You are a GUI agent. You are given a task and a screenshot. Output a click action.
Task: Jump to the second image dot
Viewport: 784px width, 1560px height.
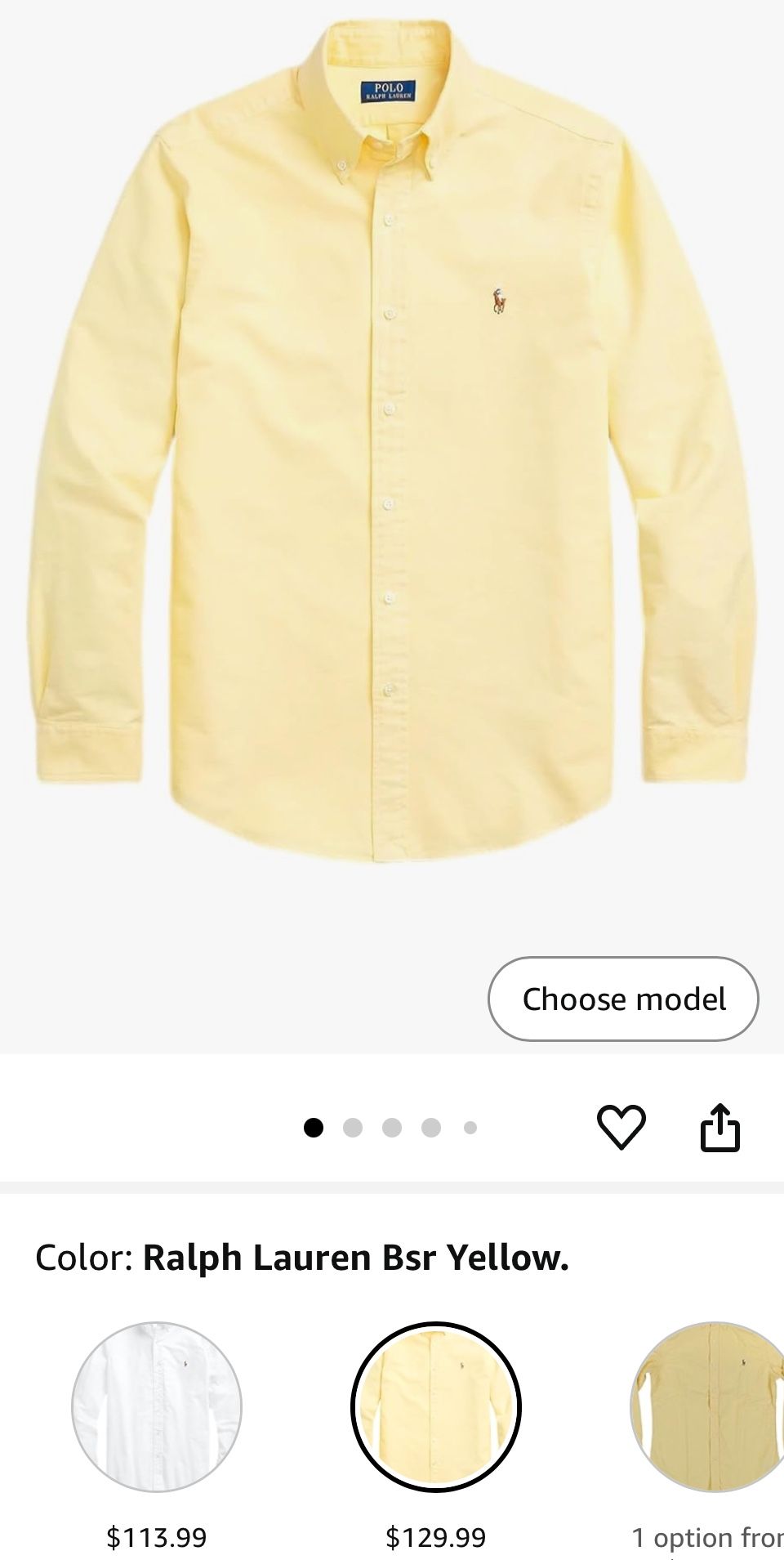(x=353, y=1129)
